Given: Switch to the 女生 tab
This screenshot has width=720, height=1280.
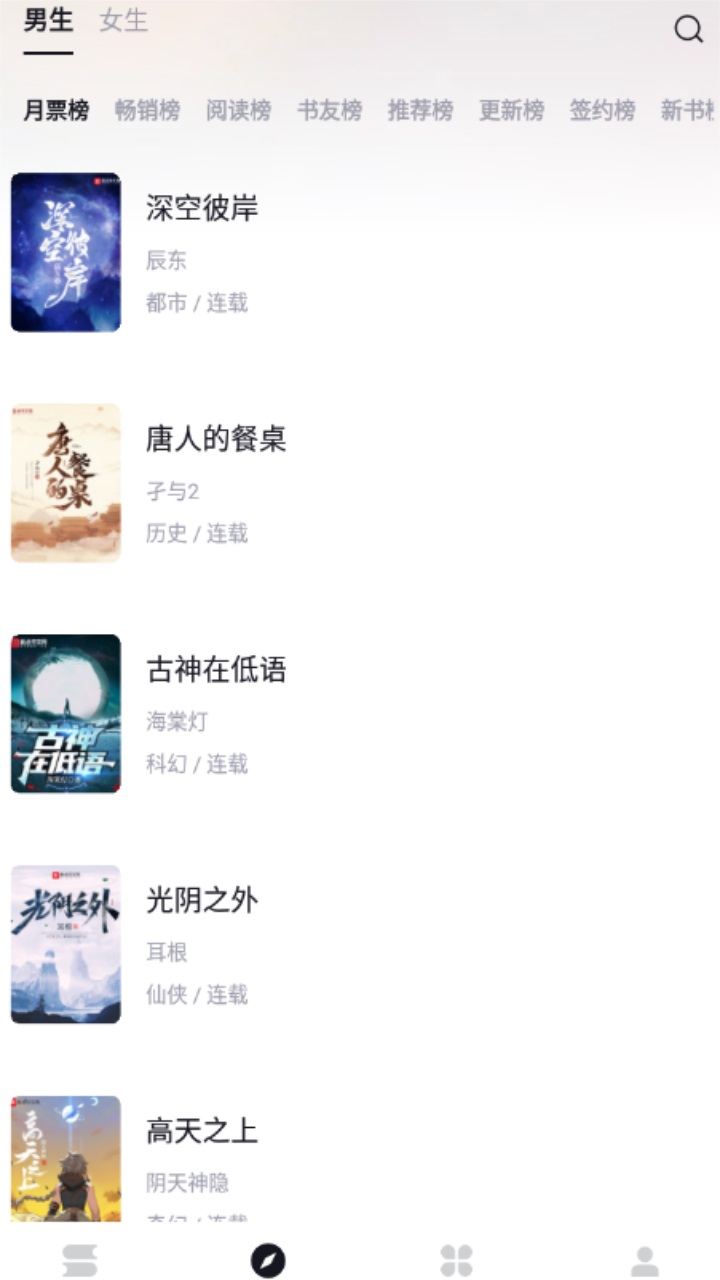Looking at the screenshot, I should [122, 22].
